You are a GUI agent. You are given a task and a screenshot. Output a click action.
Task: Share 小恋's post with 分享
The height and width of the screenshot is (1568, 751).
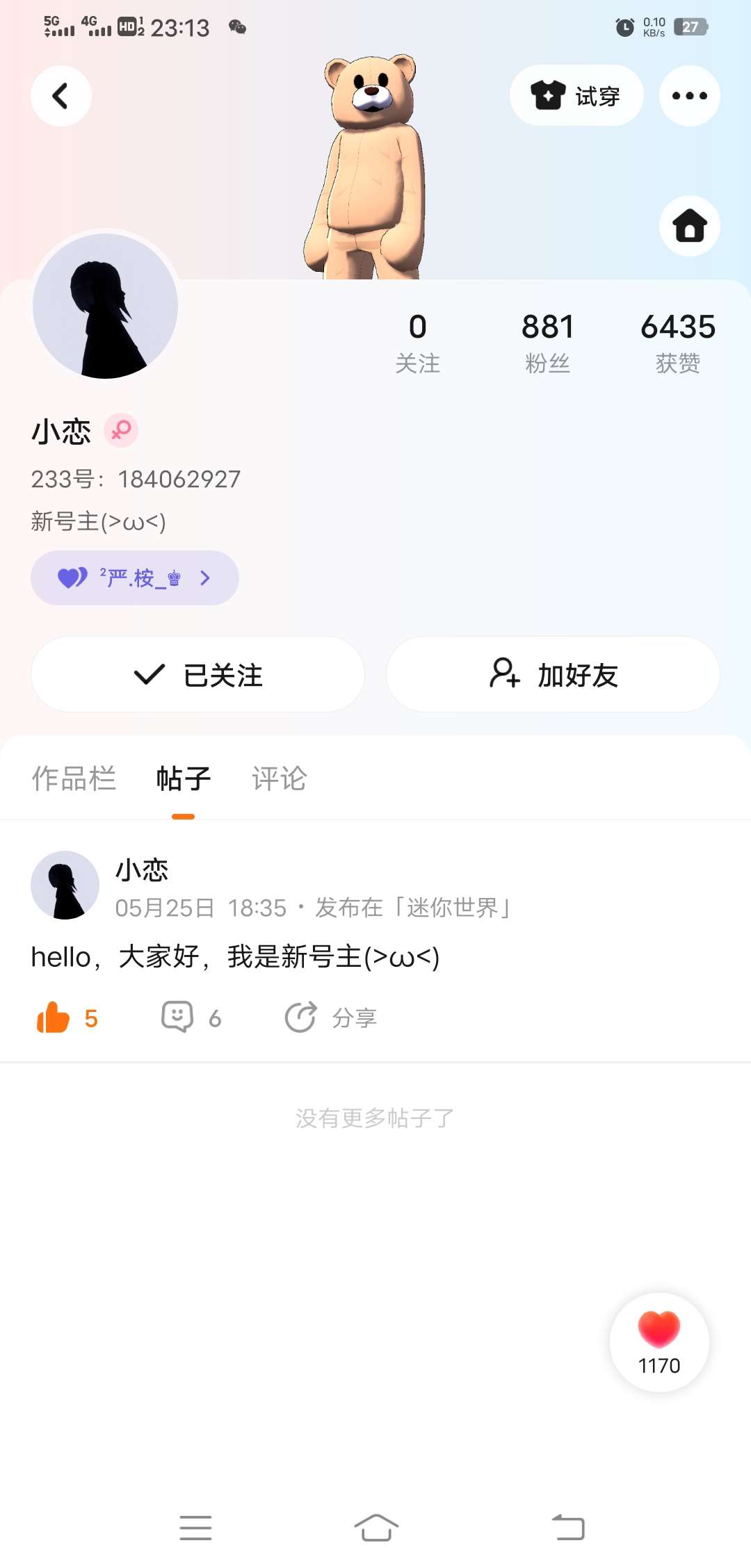pos(331,1018)
